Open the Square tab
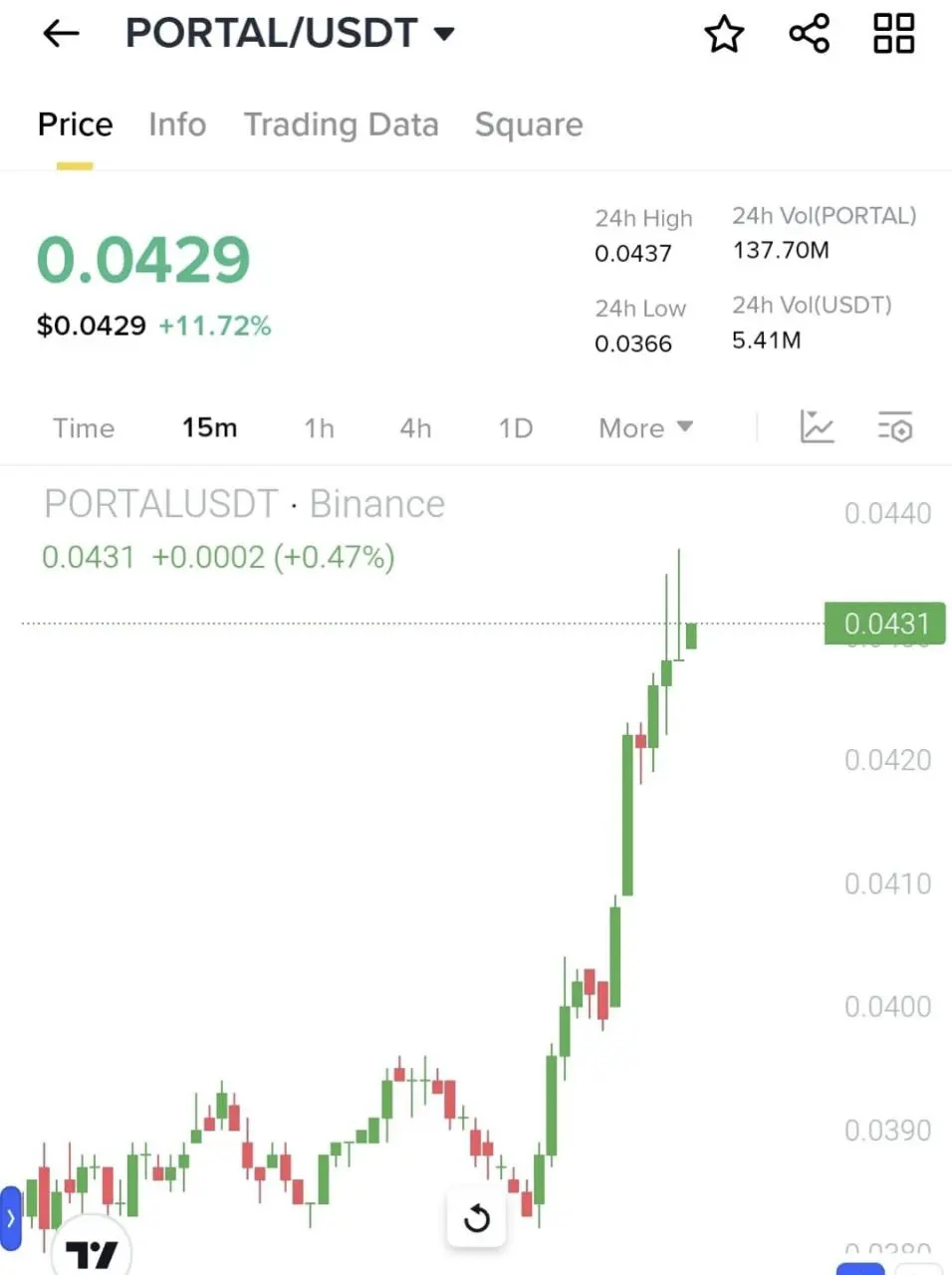This screenshot has width=952, height=1275. point(529,125)
